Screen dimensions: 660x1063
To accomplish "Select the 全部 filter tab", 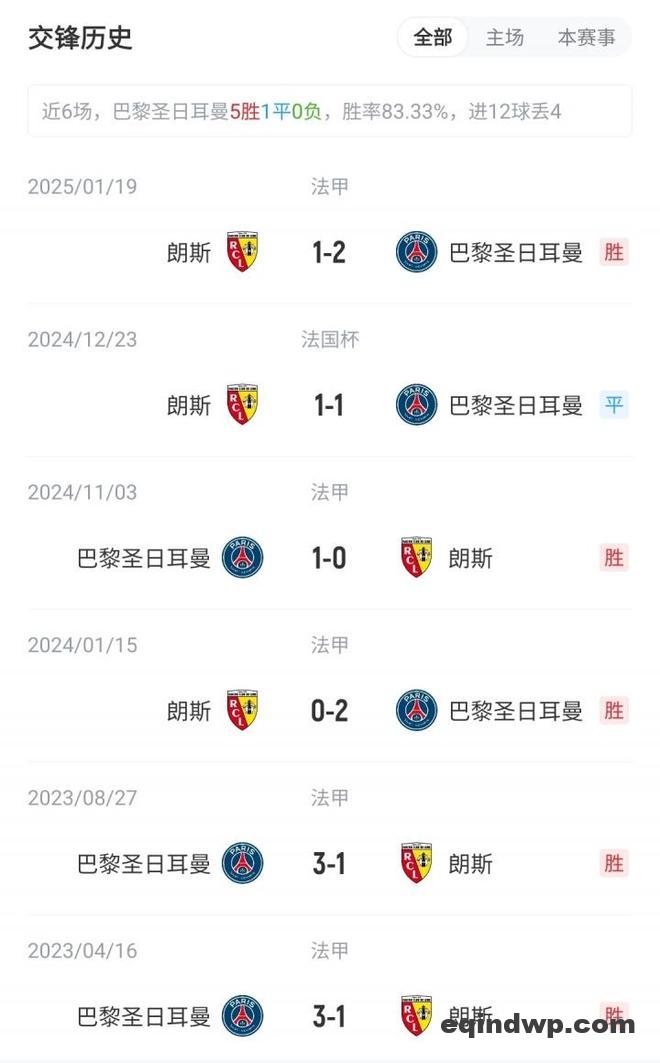I will point(432,37).
